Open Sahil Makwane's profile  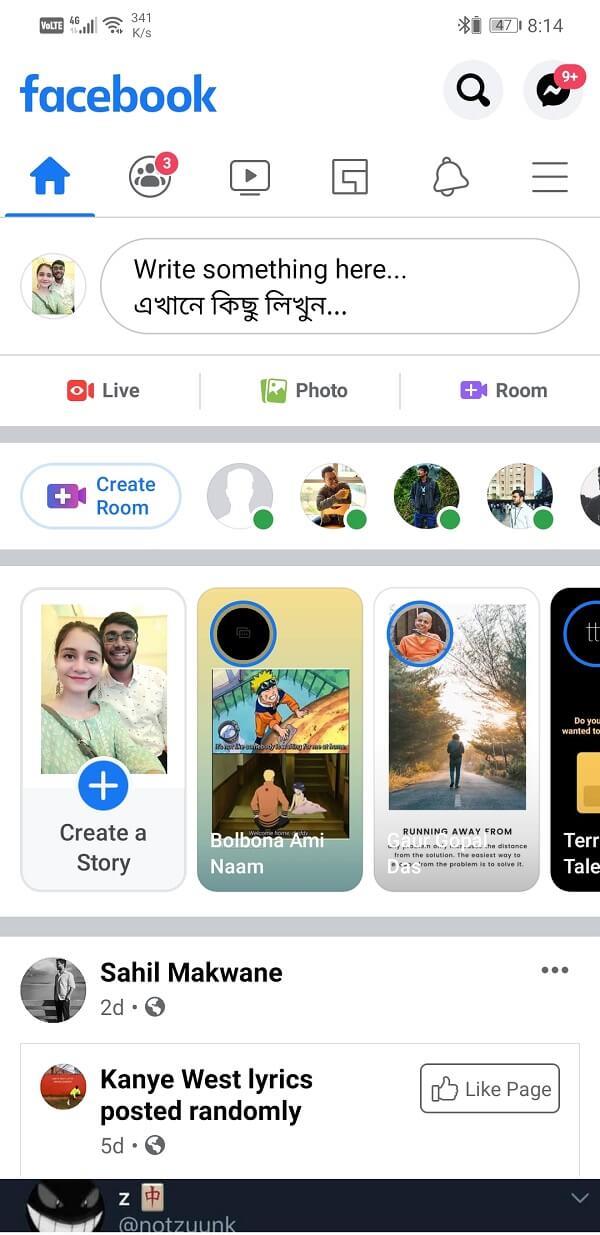[x=191, y=972]
